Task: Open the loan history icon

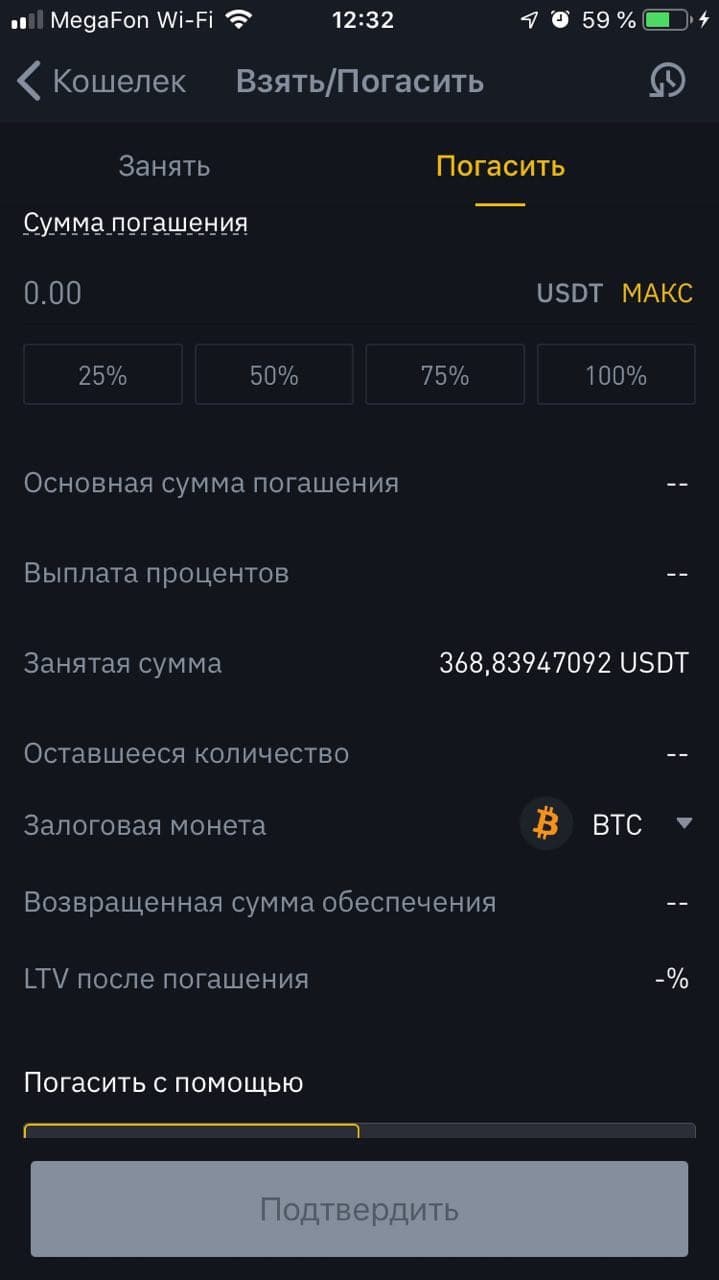Action: (666, 81)
